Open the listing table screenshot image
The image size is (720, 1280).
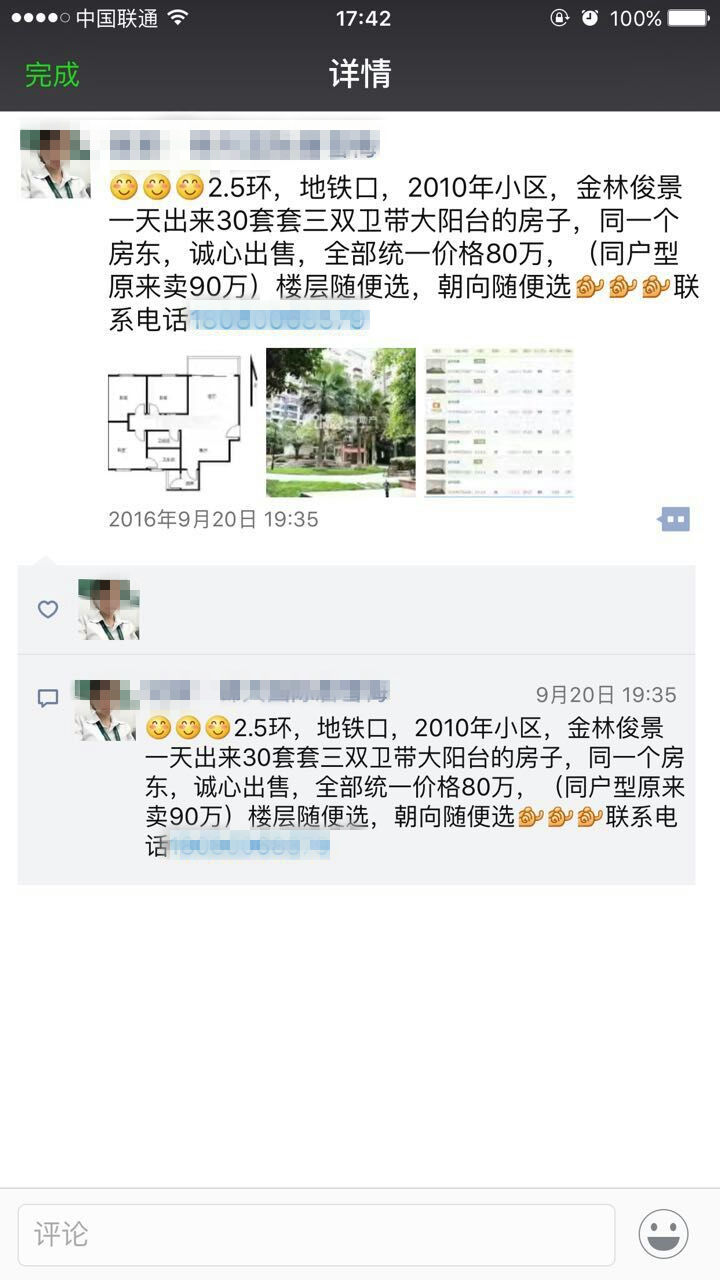(499, 422)
